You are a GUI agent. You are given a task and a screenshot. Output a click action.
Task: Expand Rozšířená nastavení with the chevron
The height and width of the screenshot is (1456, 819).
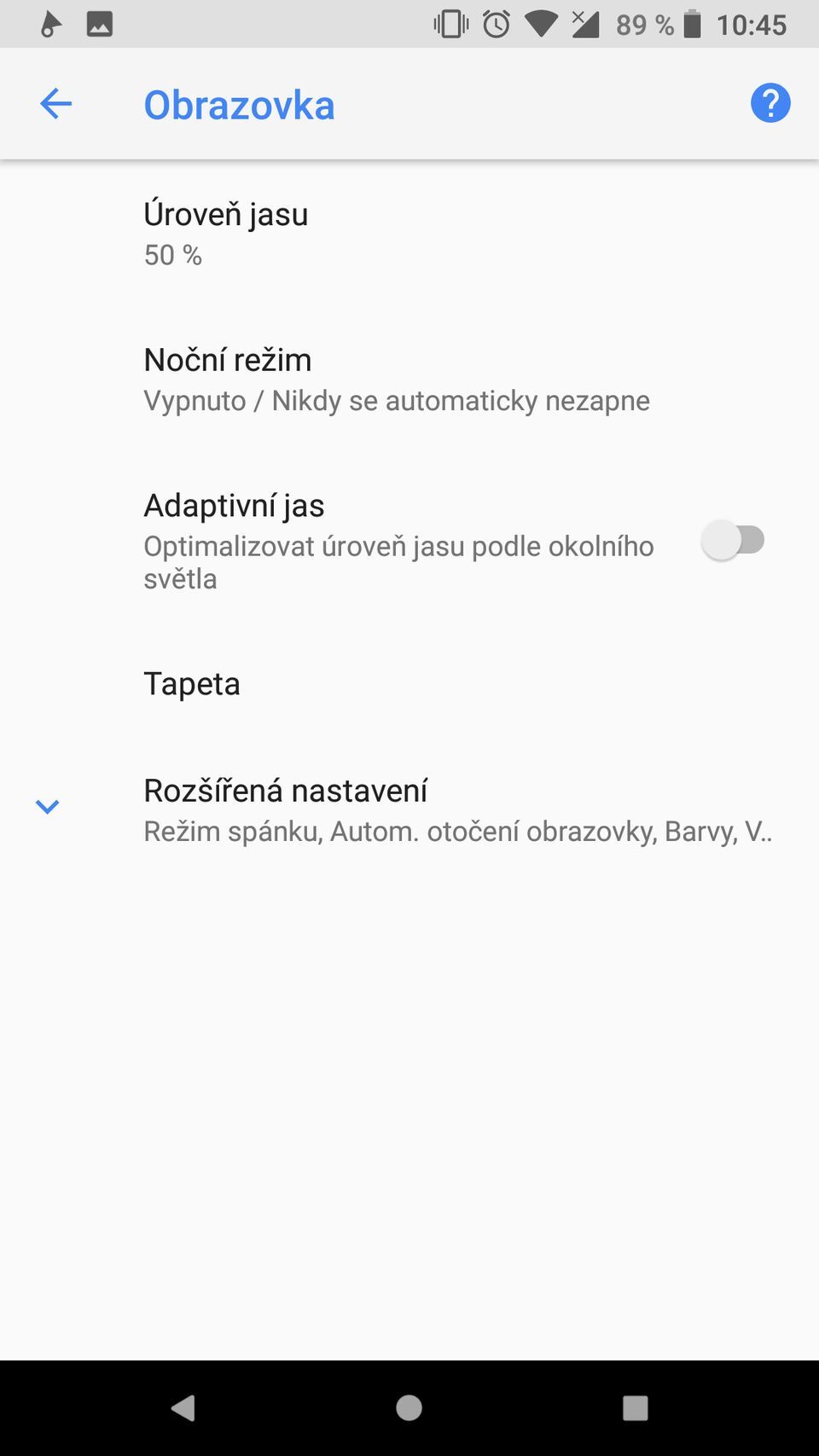click(47, 806)
